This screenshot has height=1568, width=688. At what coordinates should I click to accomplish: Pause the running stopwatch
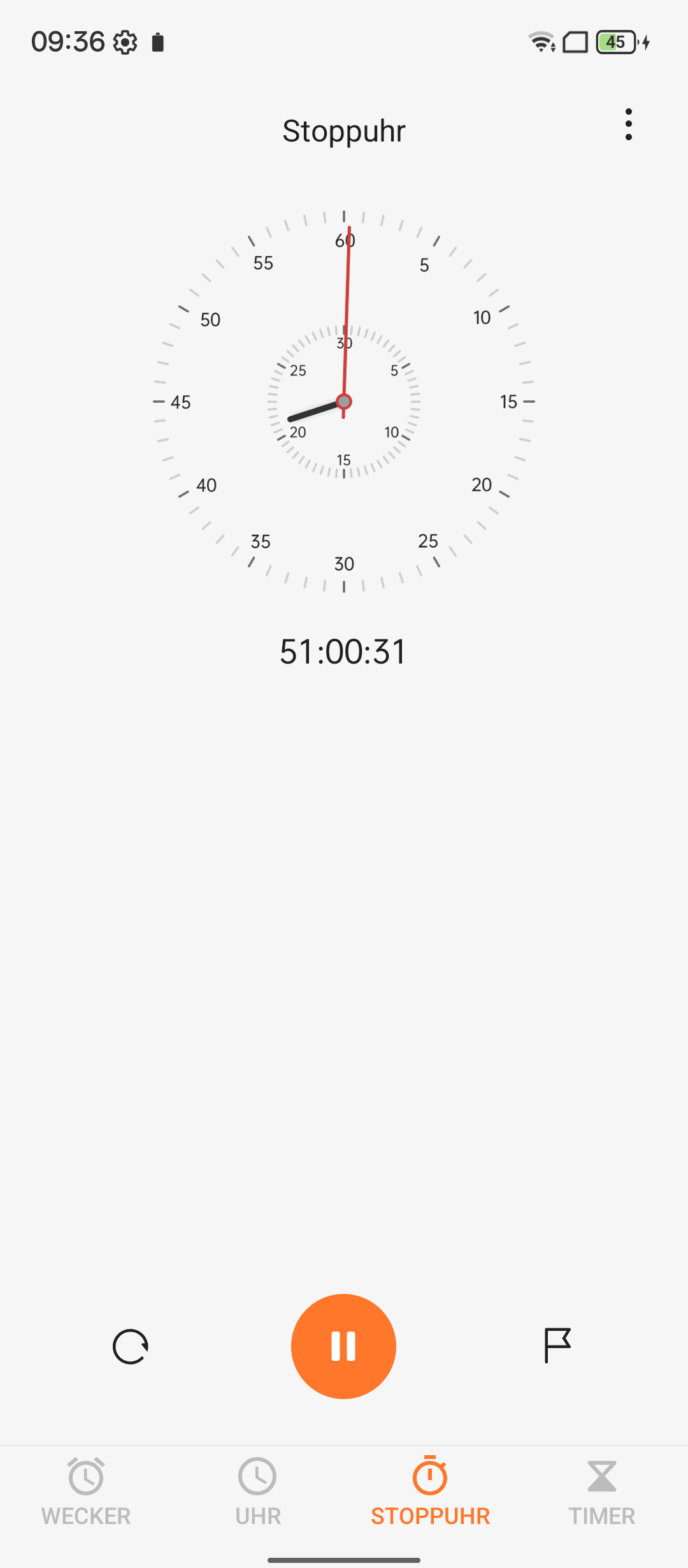click(343, 1346)
